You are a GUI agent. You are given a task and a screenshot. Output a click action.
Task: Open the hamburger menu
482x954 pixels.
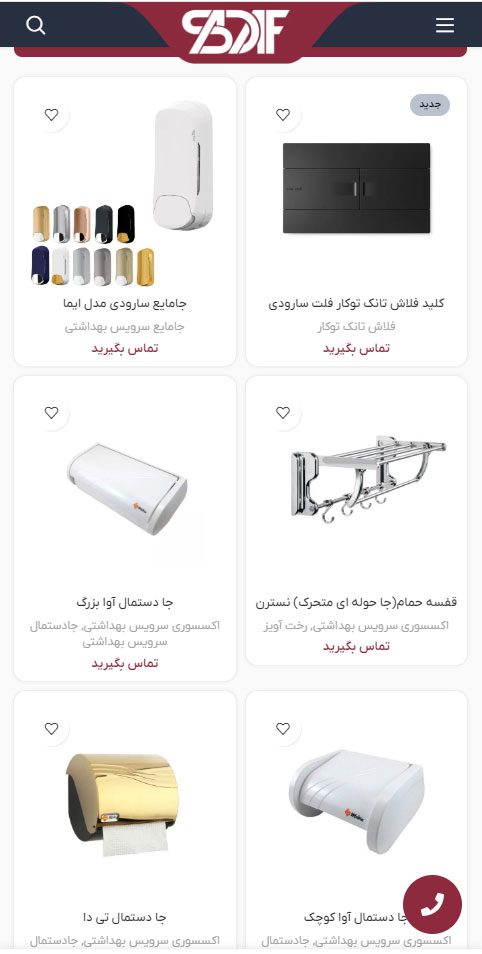tap(445, 25)
